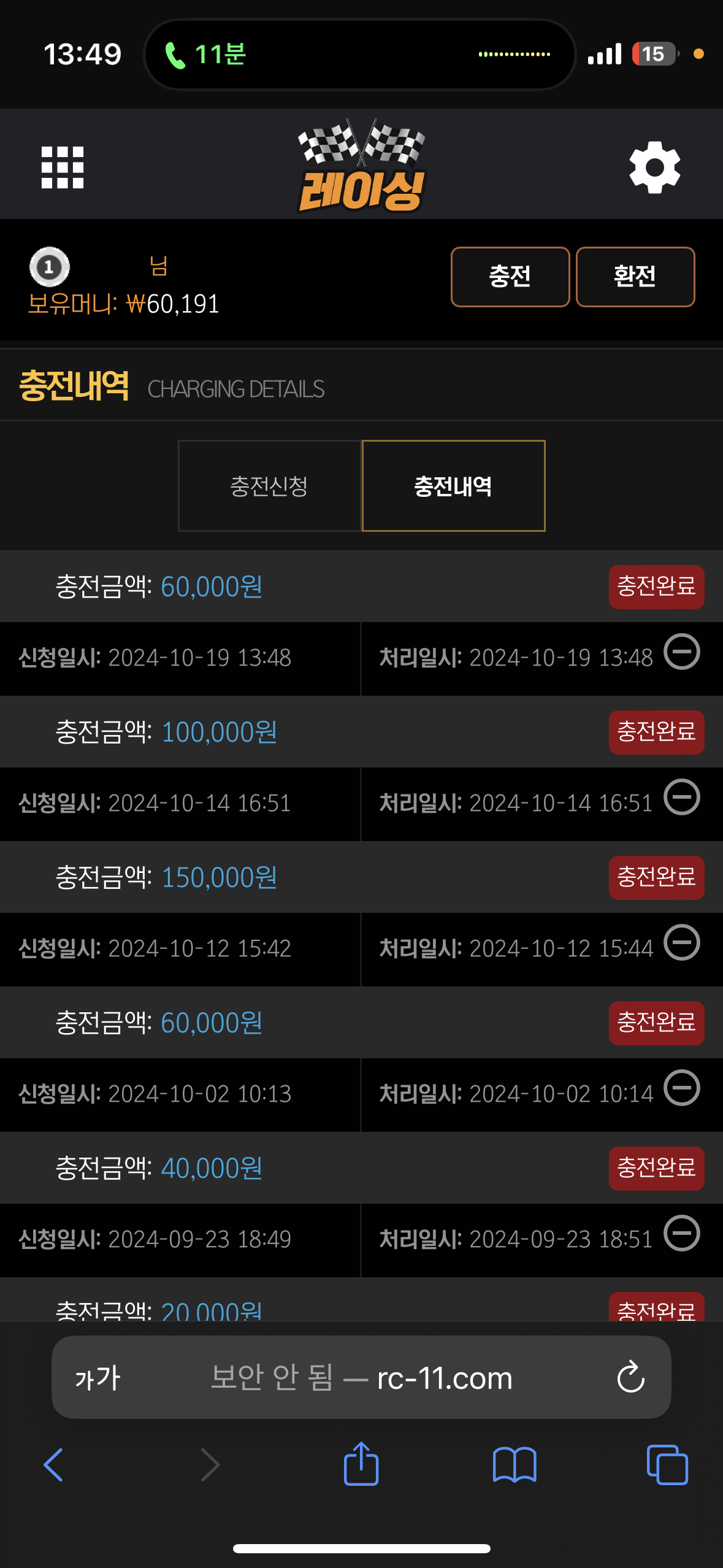The width and height of the screenshot is (723, 1568).
Task: Share this page
Action: 361,1463
